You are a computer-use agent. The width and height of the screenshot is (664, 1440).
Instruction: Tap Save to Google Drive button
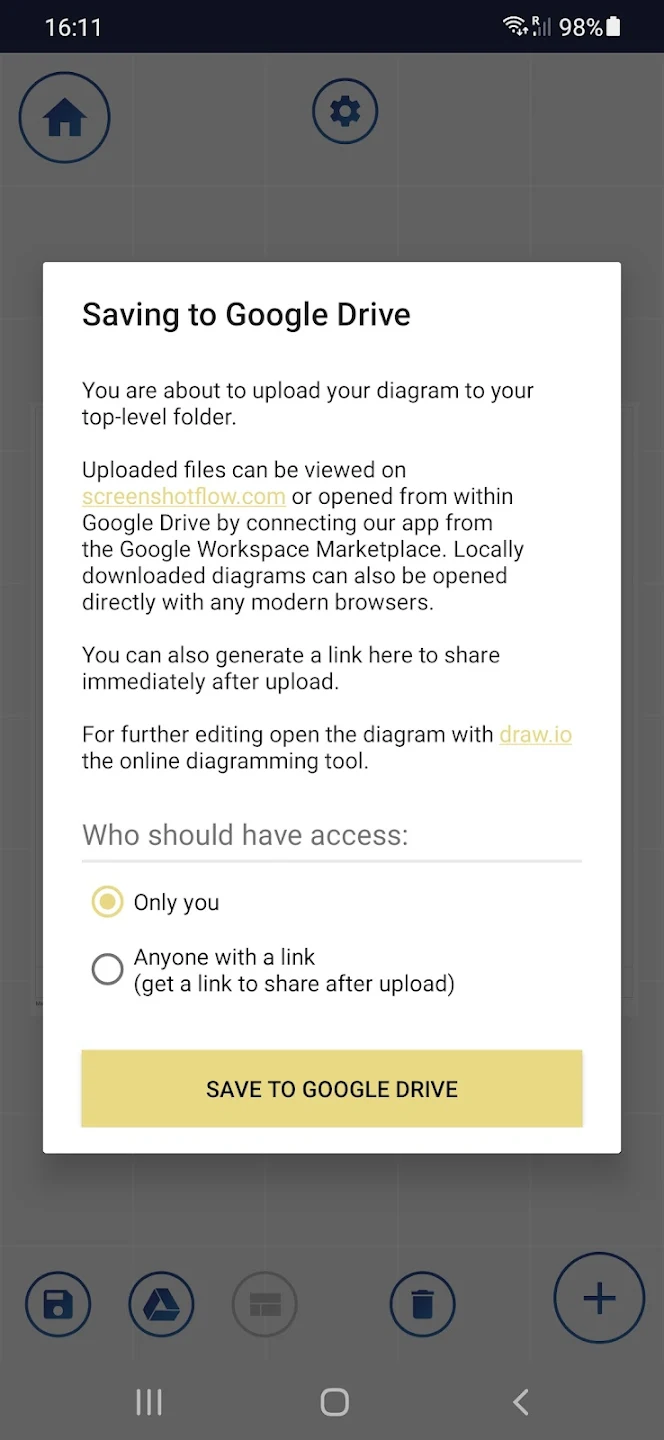pyautogui.click(x=332, y=1089)
